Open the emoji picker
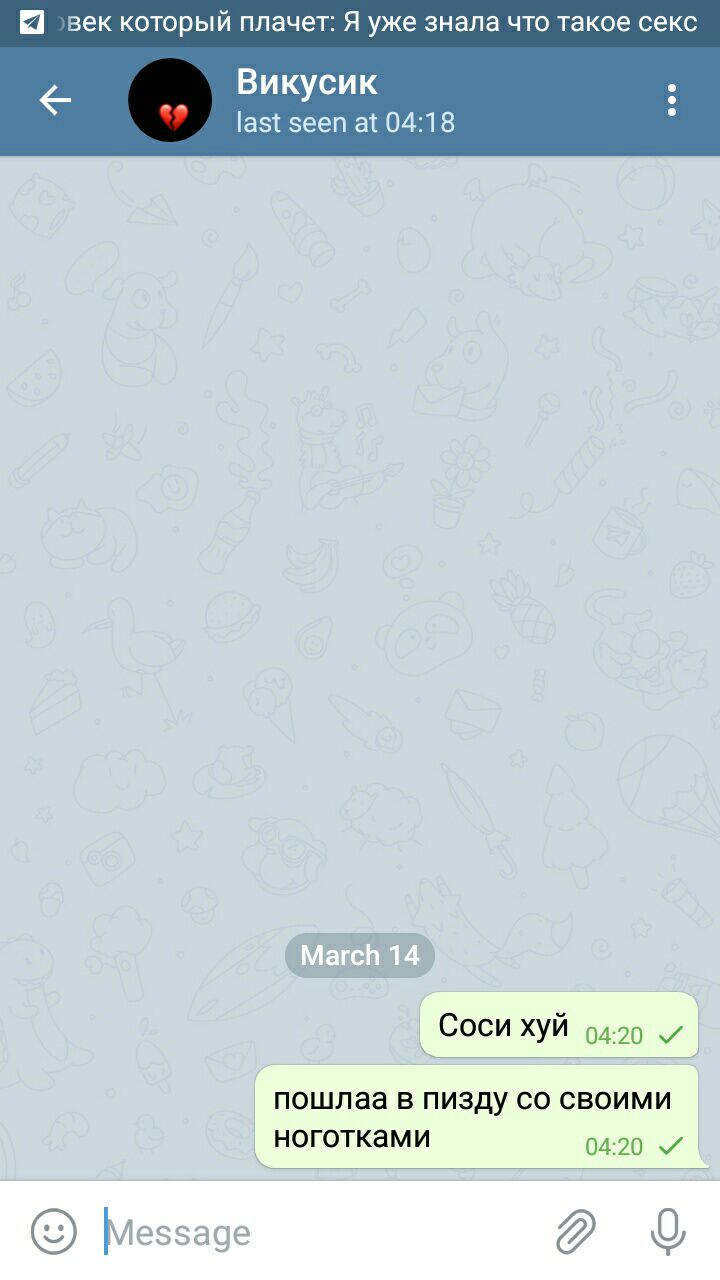This screenshot has height=1280, width=720. (54, 1231)
